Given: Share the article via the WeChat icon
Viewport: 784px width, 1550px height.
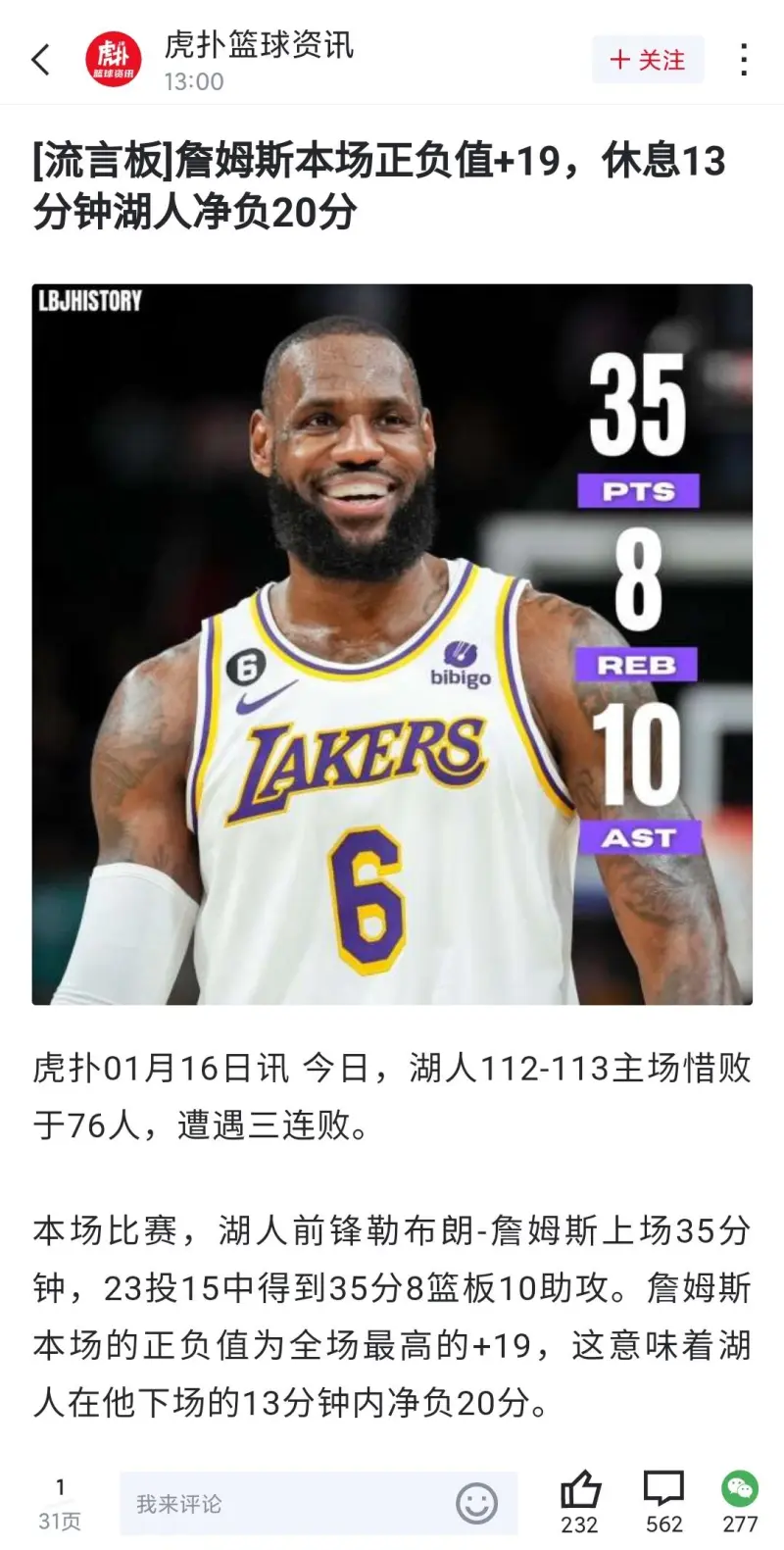Looking at the screenshot, I should [x=740, y=1491].
